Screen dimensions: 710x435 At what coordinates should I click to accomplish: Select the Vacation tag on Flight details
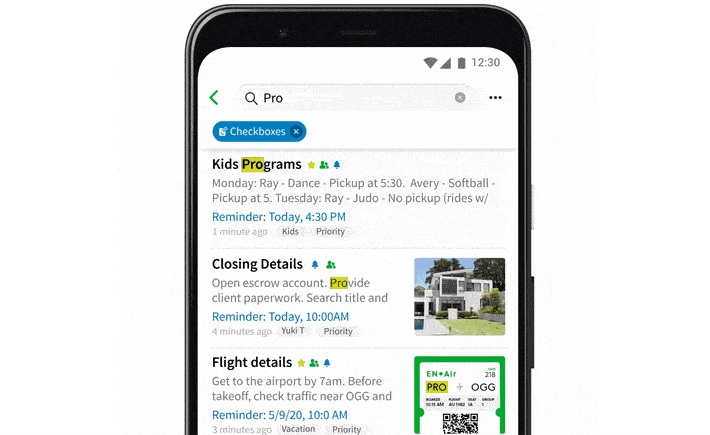297,429
